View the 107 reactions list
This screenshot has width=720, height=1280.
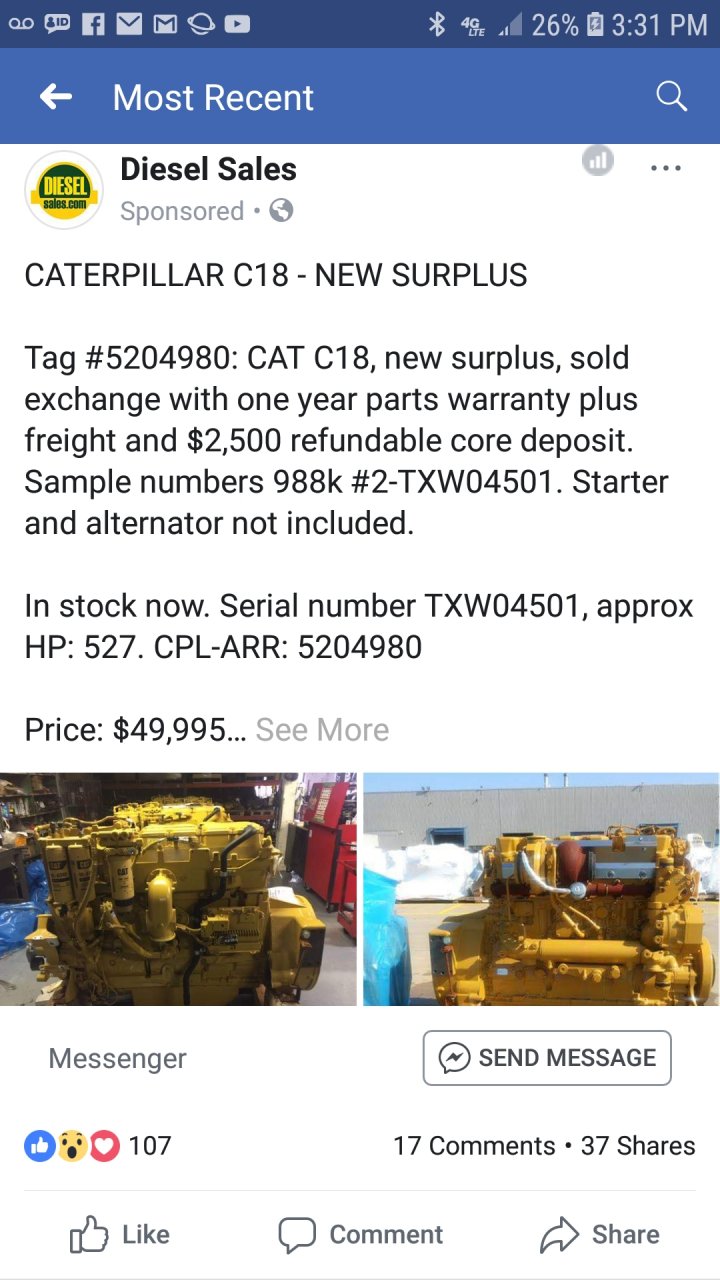[98, 1145]
